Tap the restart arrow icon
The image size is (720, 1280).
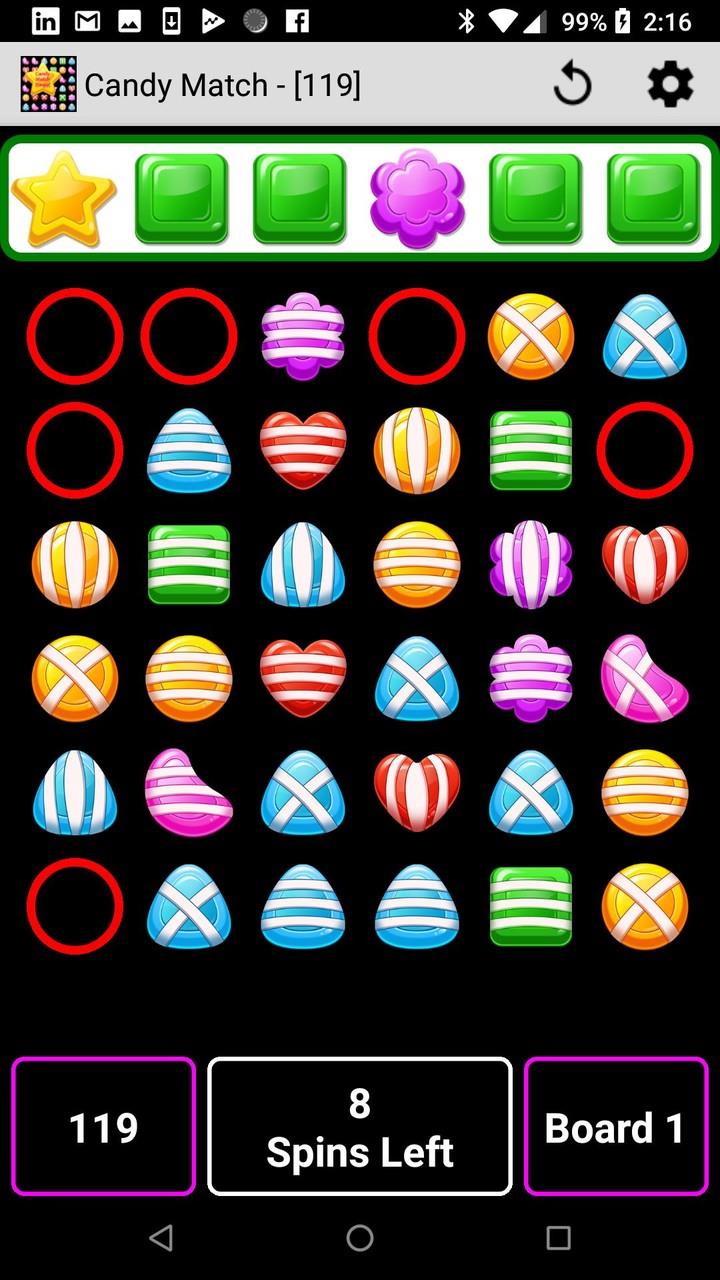click(573, 84)
